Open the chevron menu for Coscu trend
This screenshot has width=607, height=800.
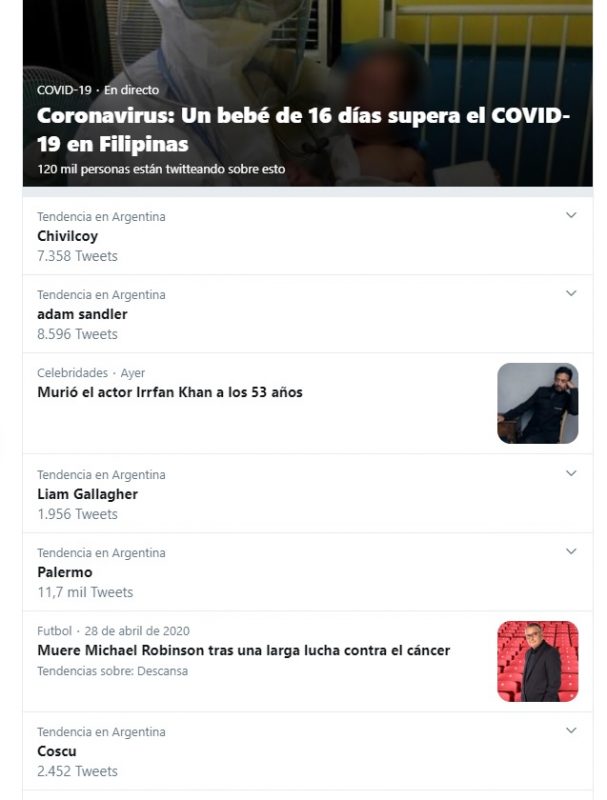571,730
